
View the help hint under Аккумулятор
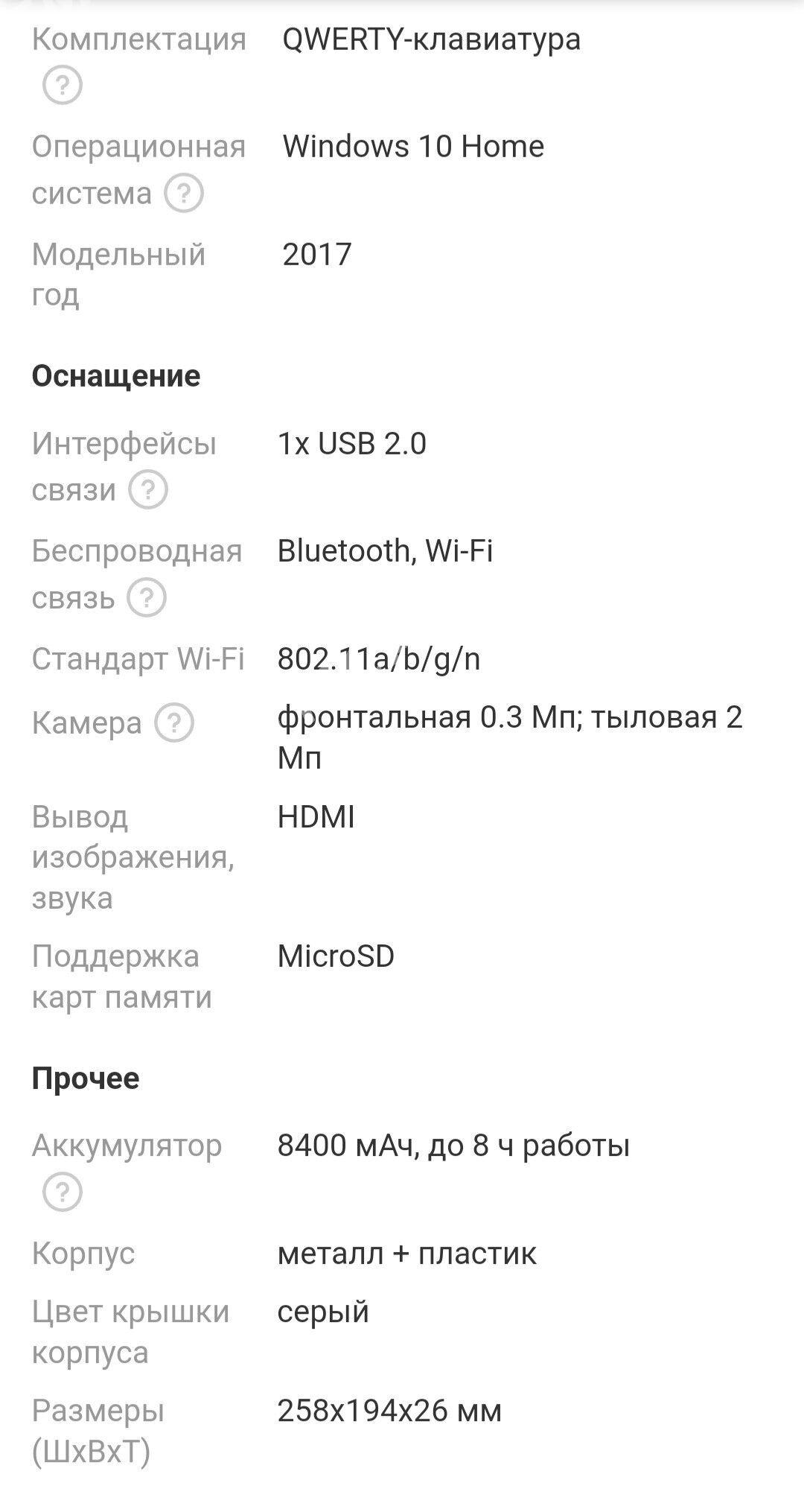pos(63,1192)
